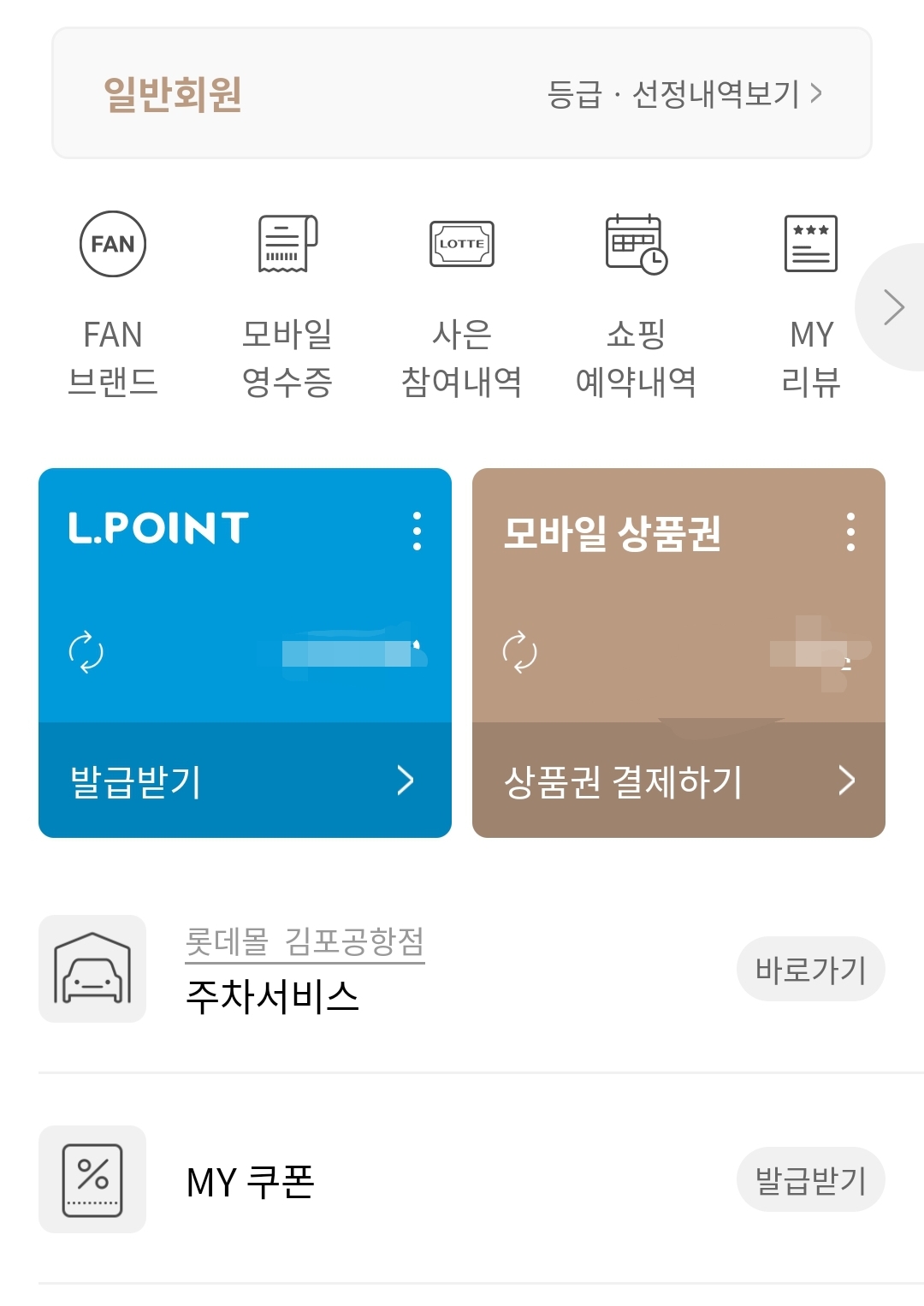Open the parking garage icon for 주차서비스

pos(94,969)
